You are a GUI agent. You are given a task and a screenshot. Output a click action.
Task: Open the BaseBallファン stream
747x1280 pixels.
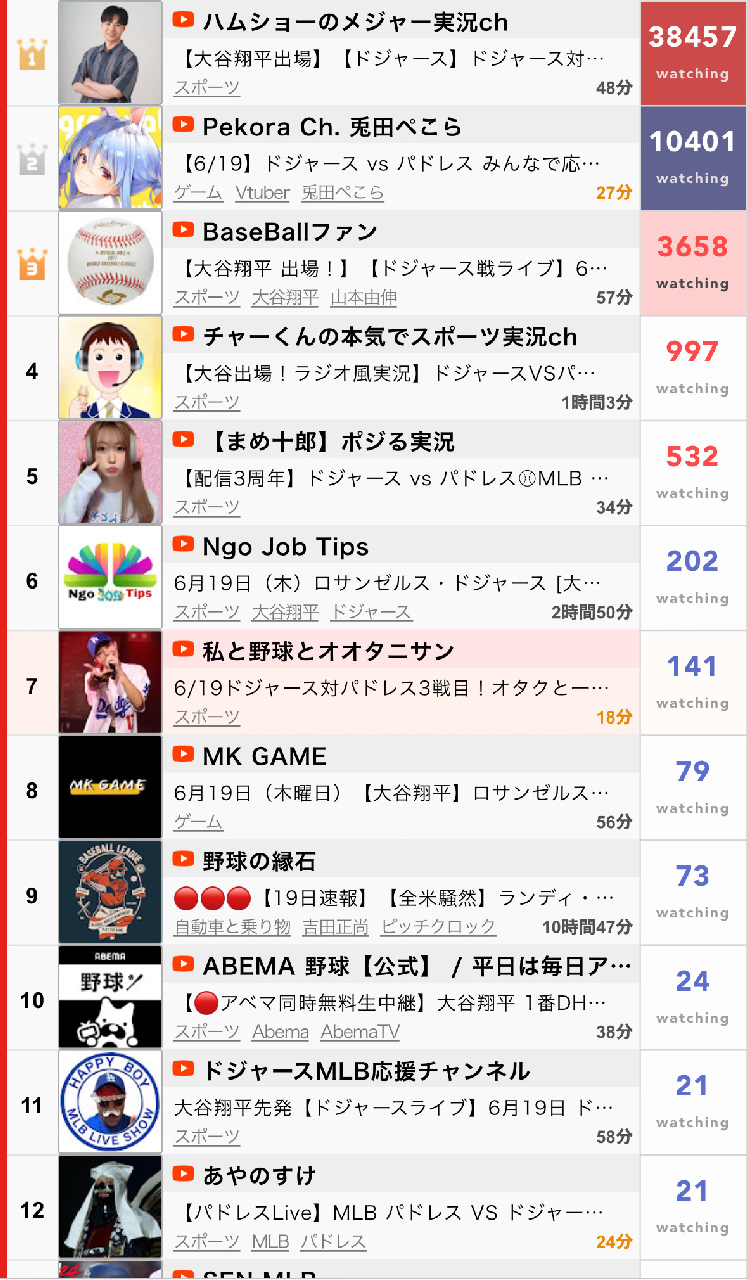[x=290, y=232]
